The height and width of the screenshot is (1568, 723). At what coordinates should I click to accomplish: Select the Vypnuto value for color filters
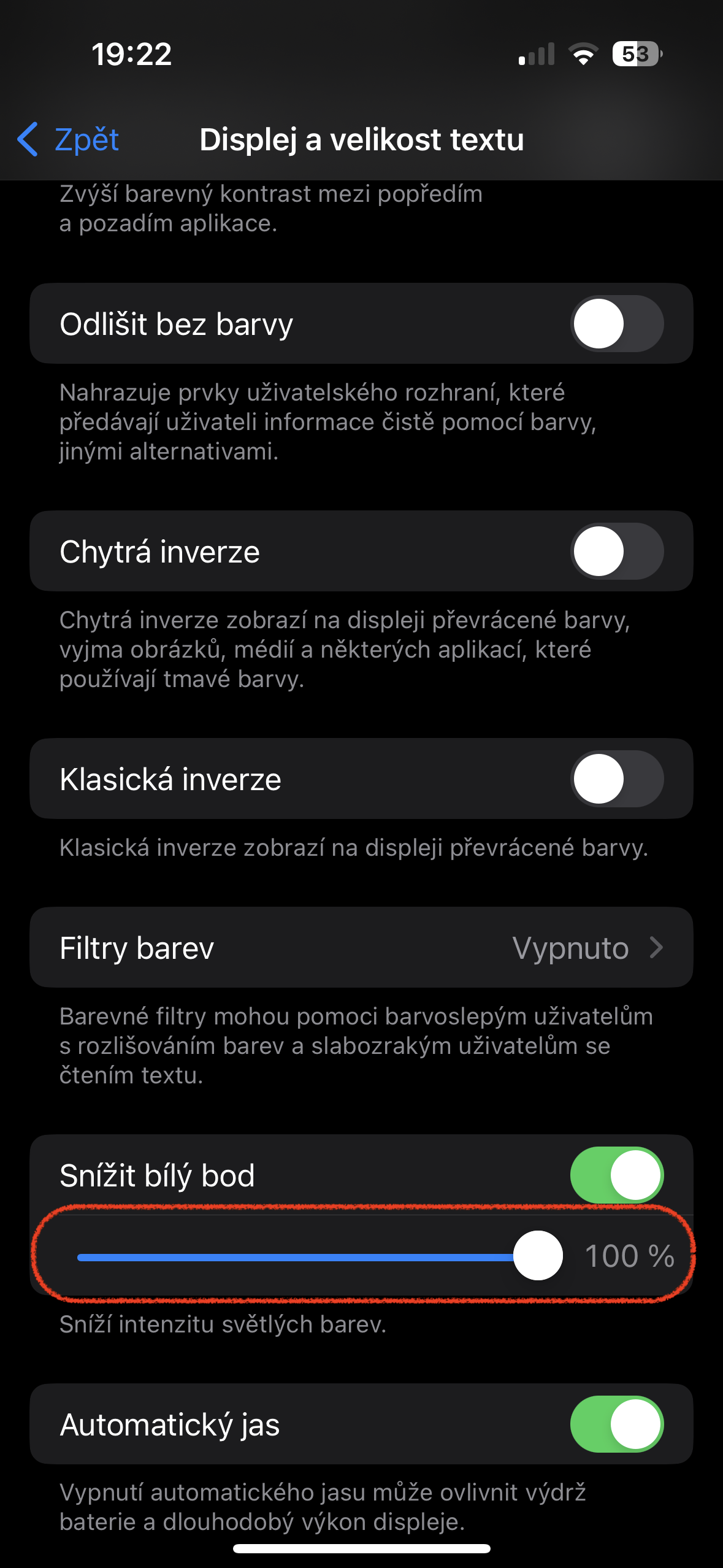pyautogui.click(x=570, y=947)
